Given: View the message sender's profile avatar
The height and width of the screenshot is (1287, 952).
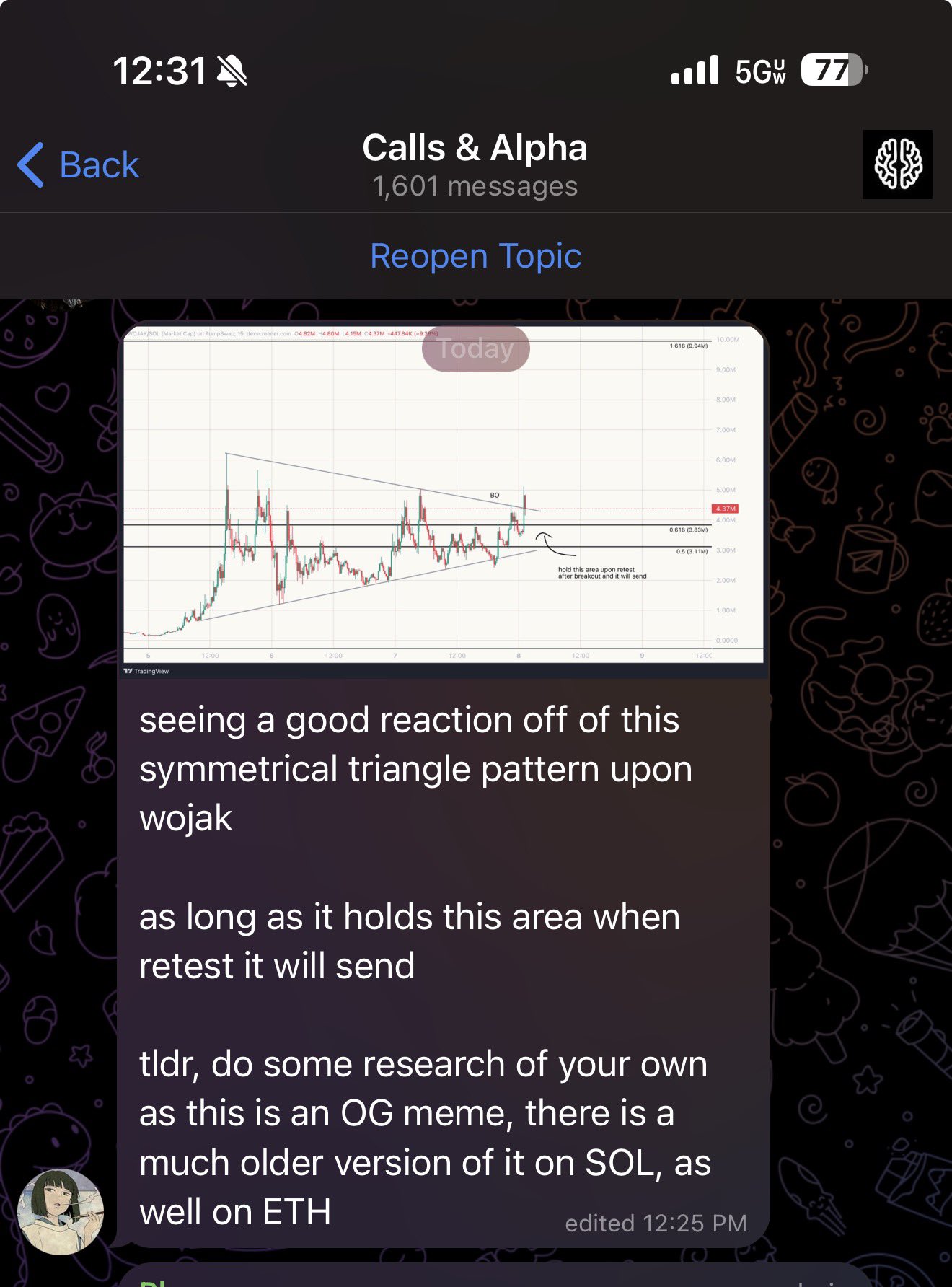Looking at the screenshot, I should coord(61,1212).
